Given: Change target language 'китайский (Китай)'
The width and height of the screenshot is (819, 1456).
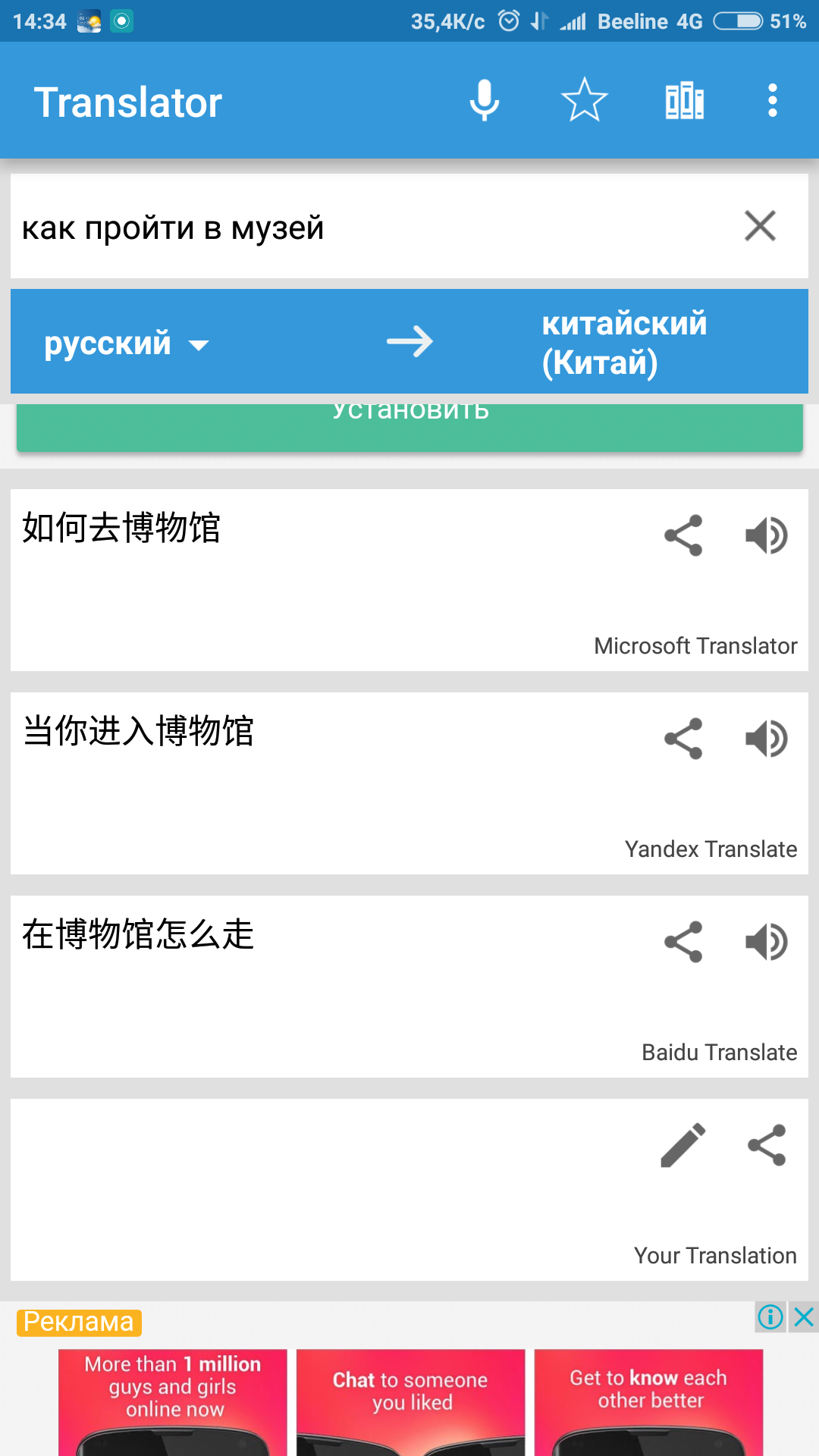Looking at the screenshot, I should [624, 343].
